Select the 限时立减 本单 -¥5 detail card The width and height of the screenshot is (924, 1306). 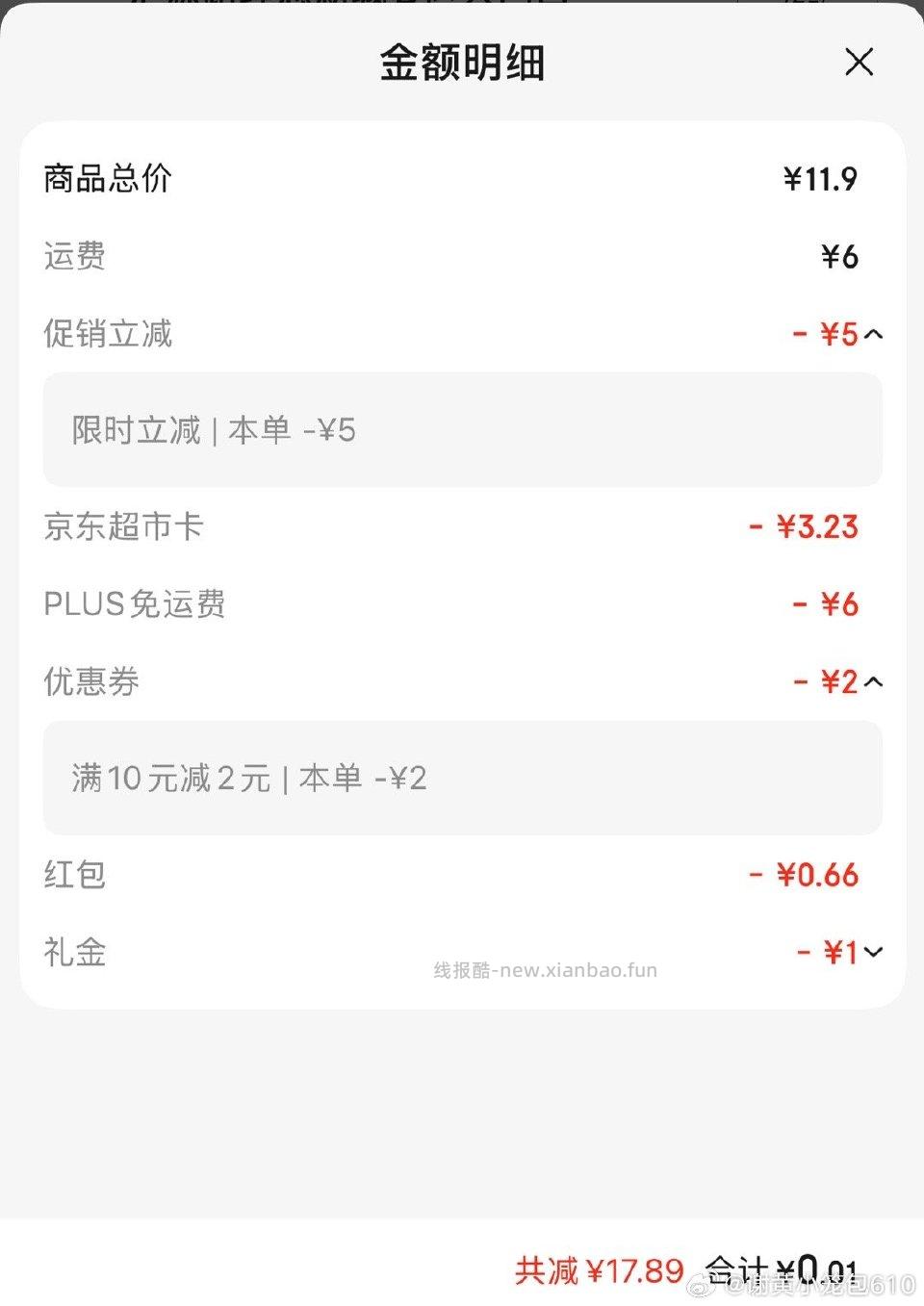462,429
